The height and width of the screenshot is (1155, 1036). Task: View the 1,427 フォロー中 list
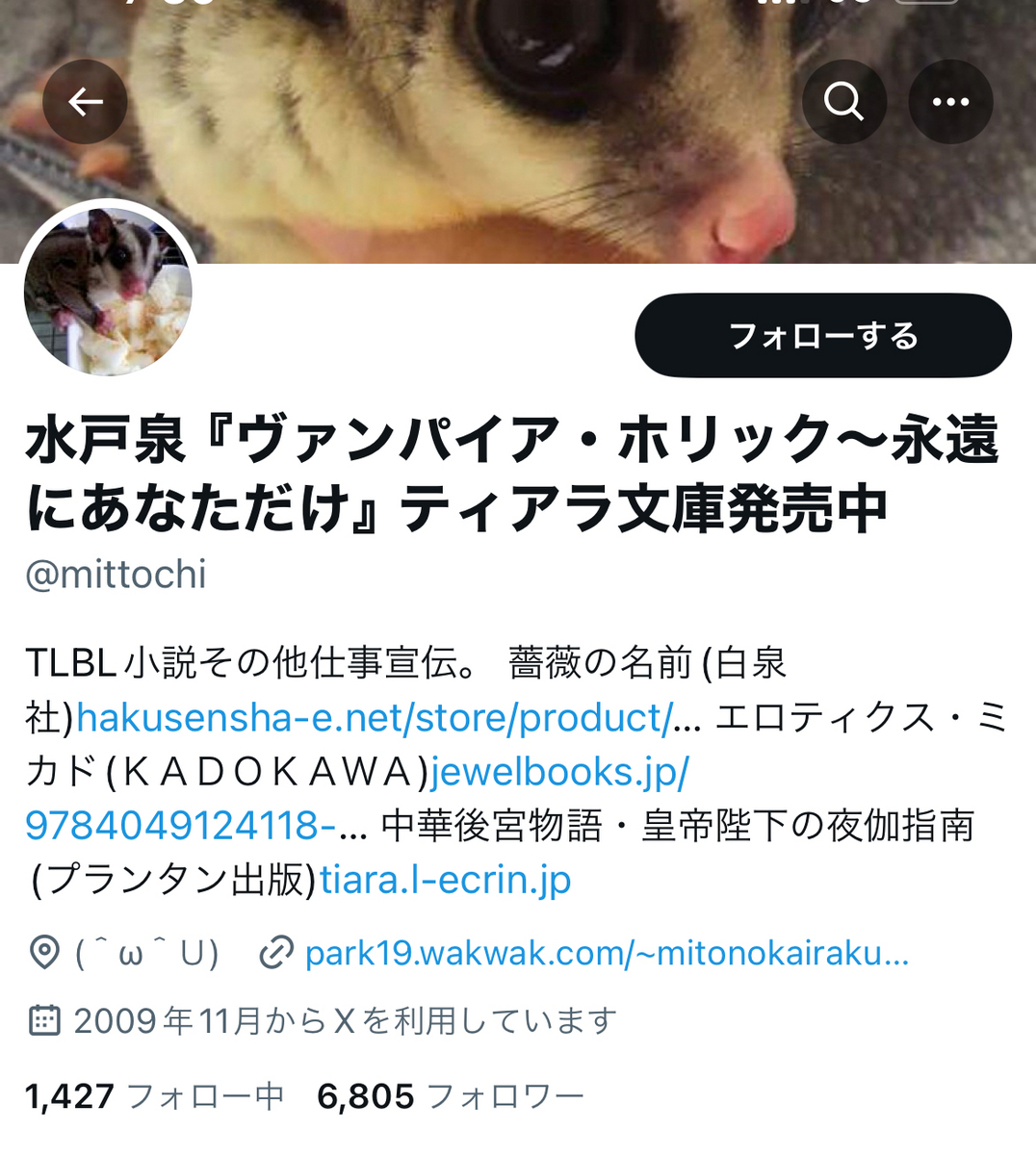click(154, 1096)
